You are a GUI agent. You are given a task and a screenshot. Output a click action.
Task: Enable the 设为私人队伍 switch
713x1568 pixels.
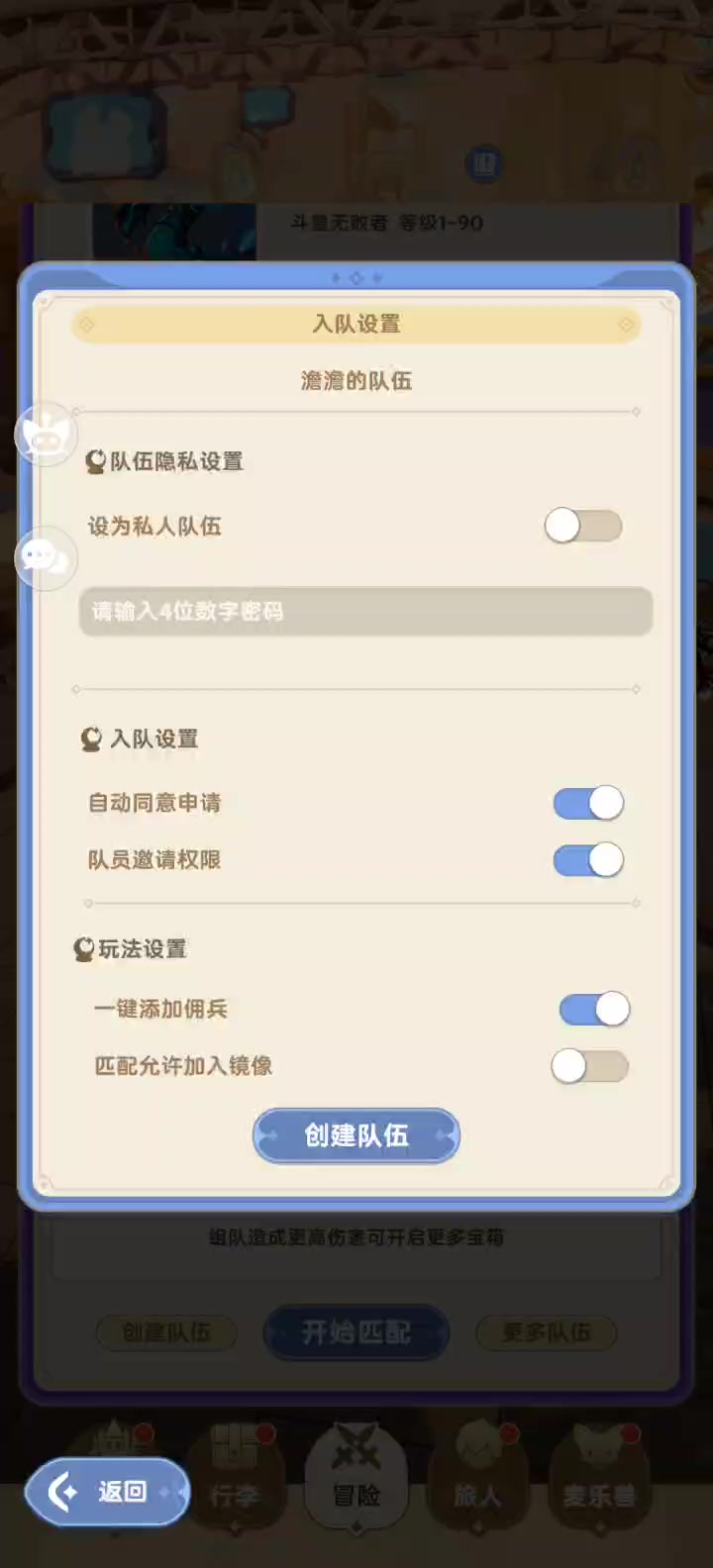click(583, 526)
